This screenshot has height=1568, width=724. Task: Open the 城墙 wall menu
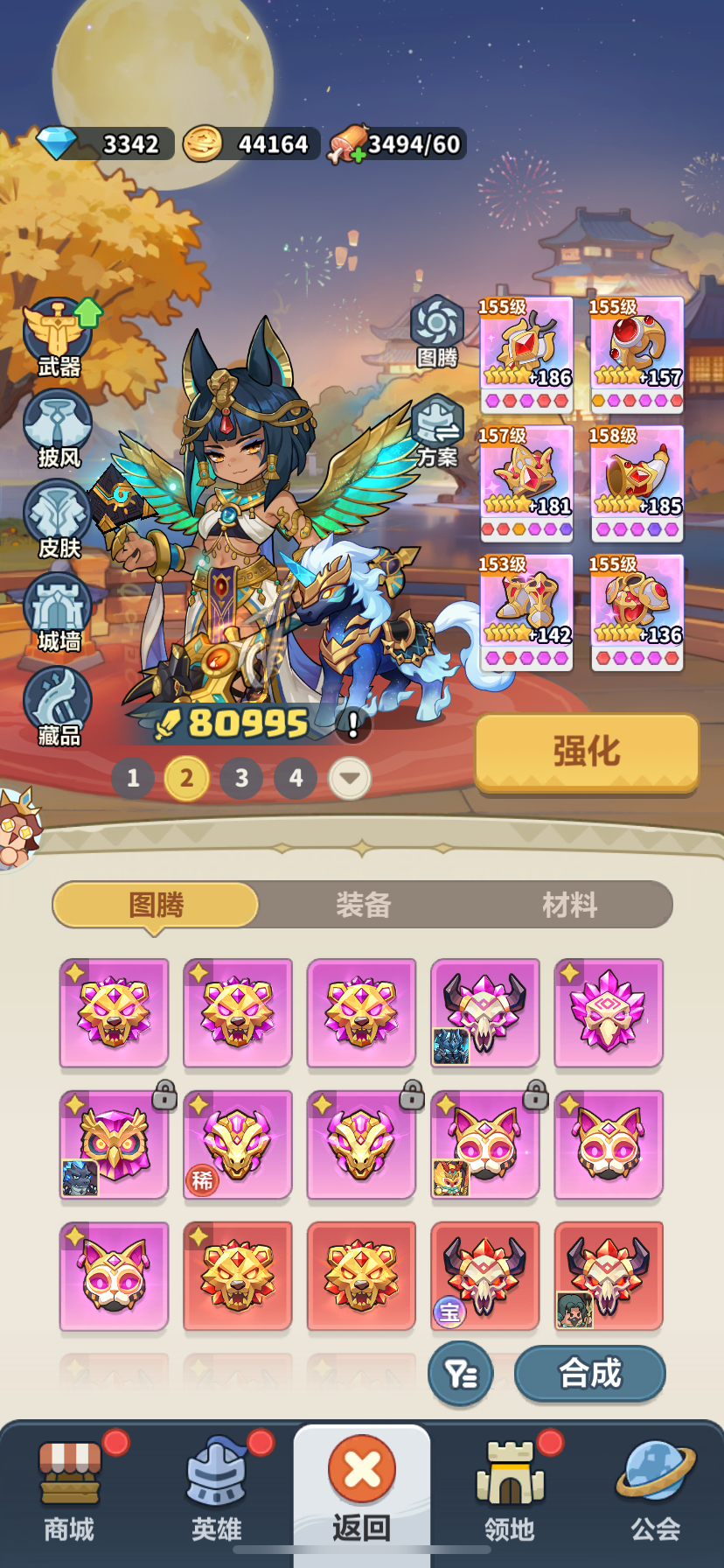59,614
